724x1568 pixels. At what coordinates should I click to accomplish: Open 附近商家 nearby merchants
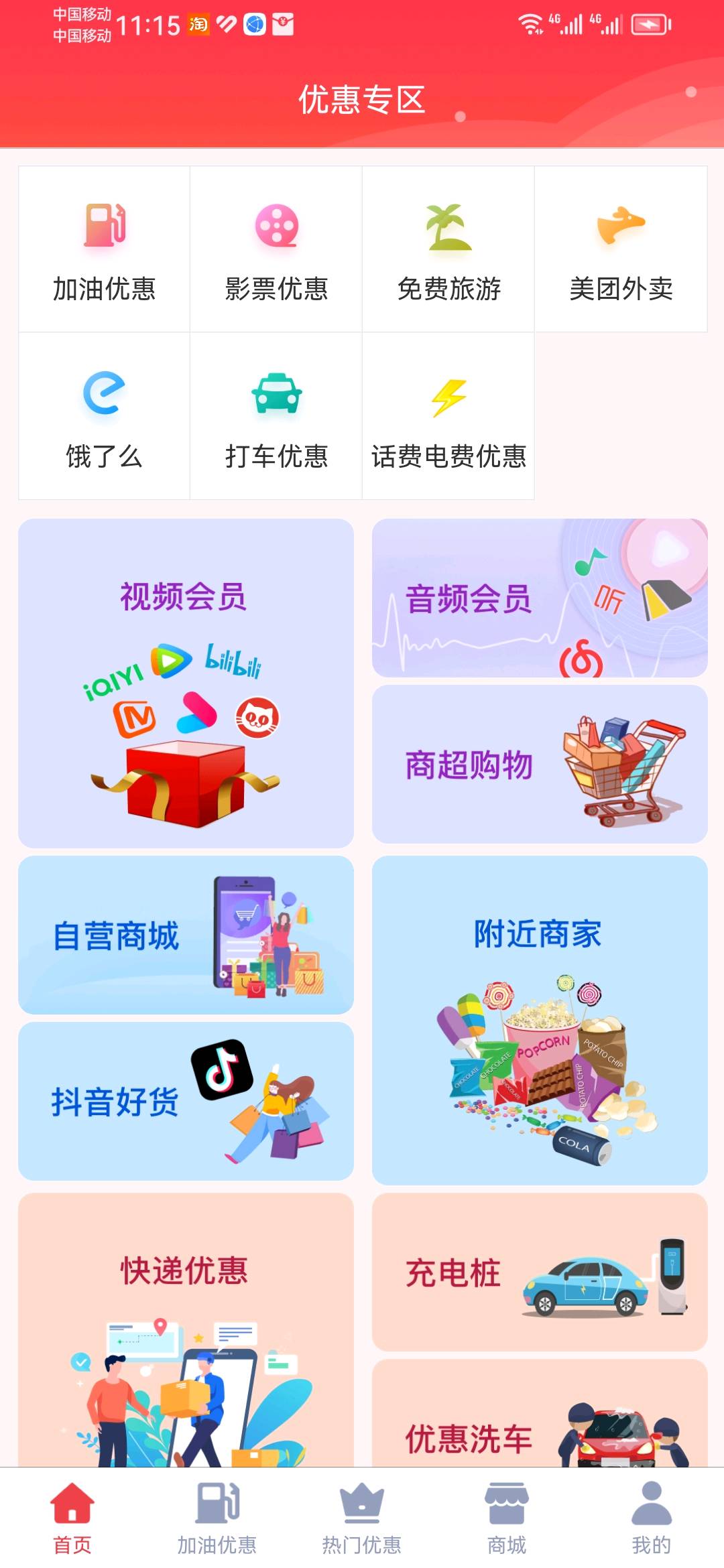pyautogui.click(x=540, y=1020)
